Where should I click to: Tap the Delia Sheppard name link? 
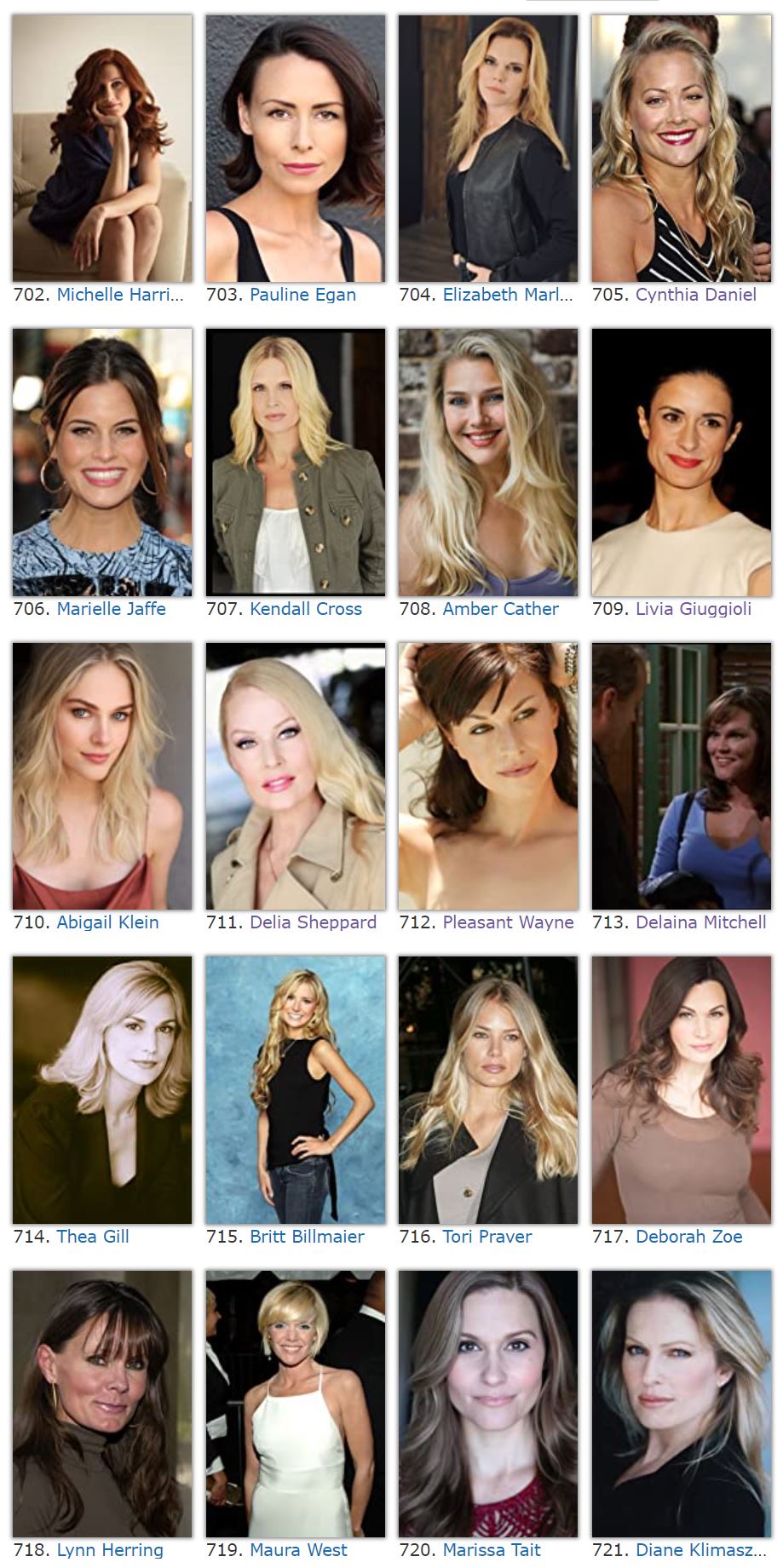coord(313,922)
